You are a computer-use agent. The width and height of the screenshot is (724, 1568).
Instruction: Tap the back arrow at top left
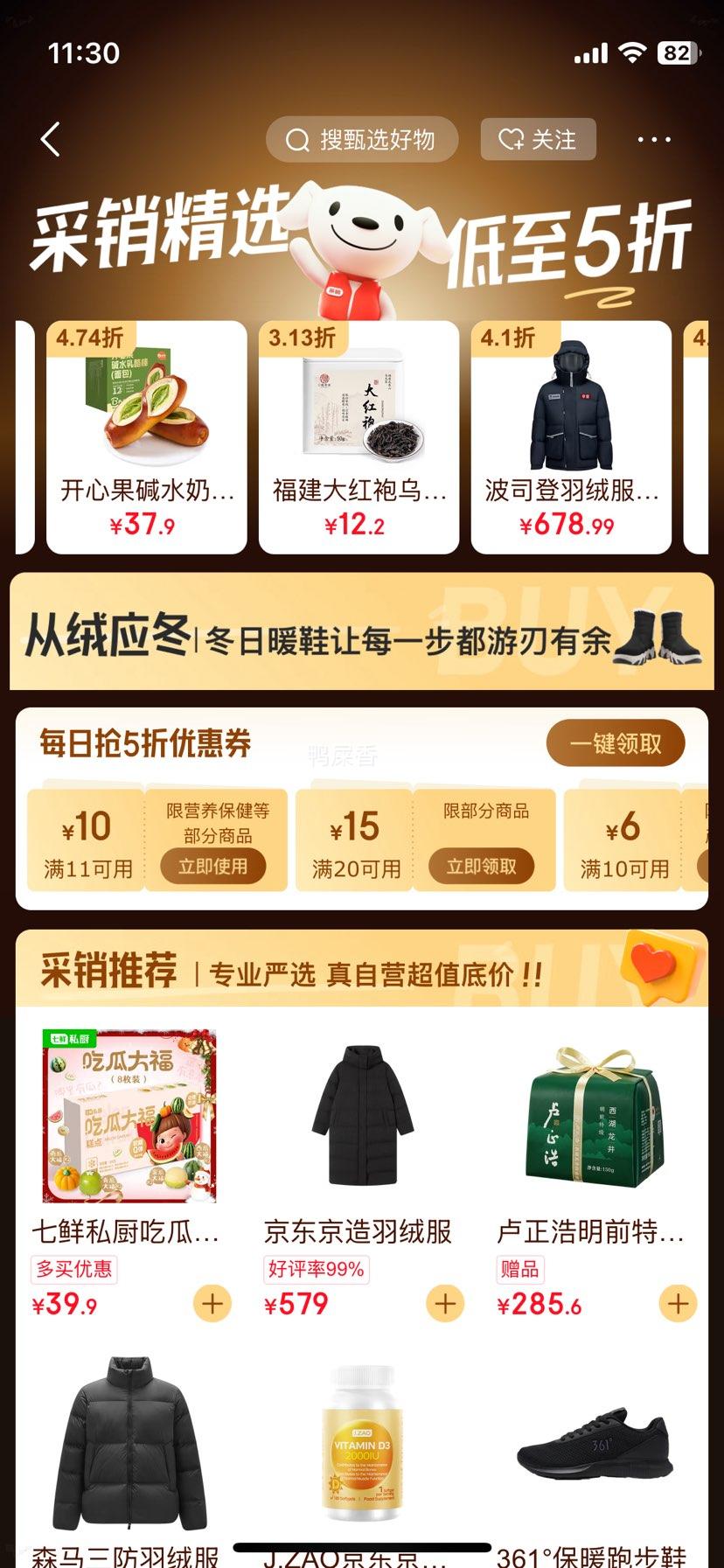[x=50, y=138]
